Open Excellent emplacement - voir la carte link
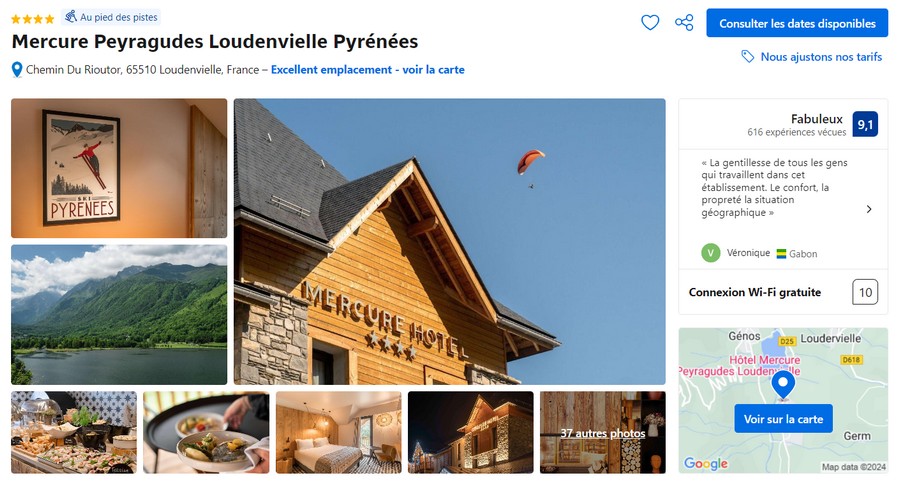The image size is (900, 484). click(x=367, y=70)
